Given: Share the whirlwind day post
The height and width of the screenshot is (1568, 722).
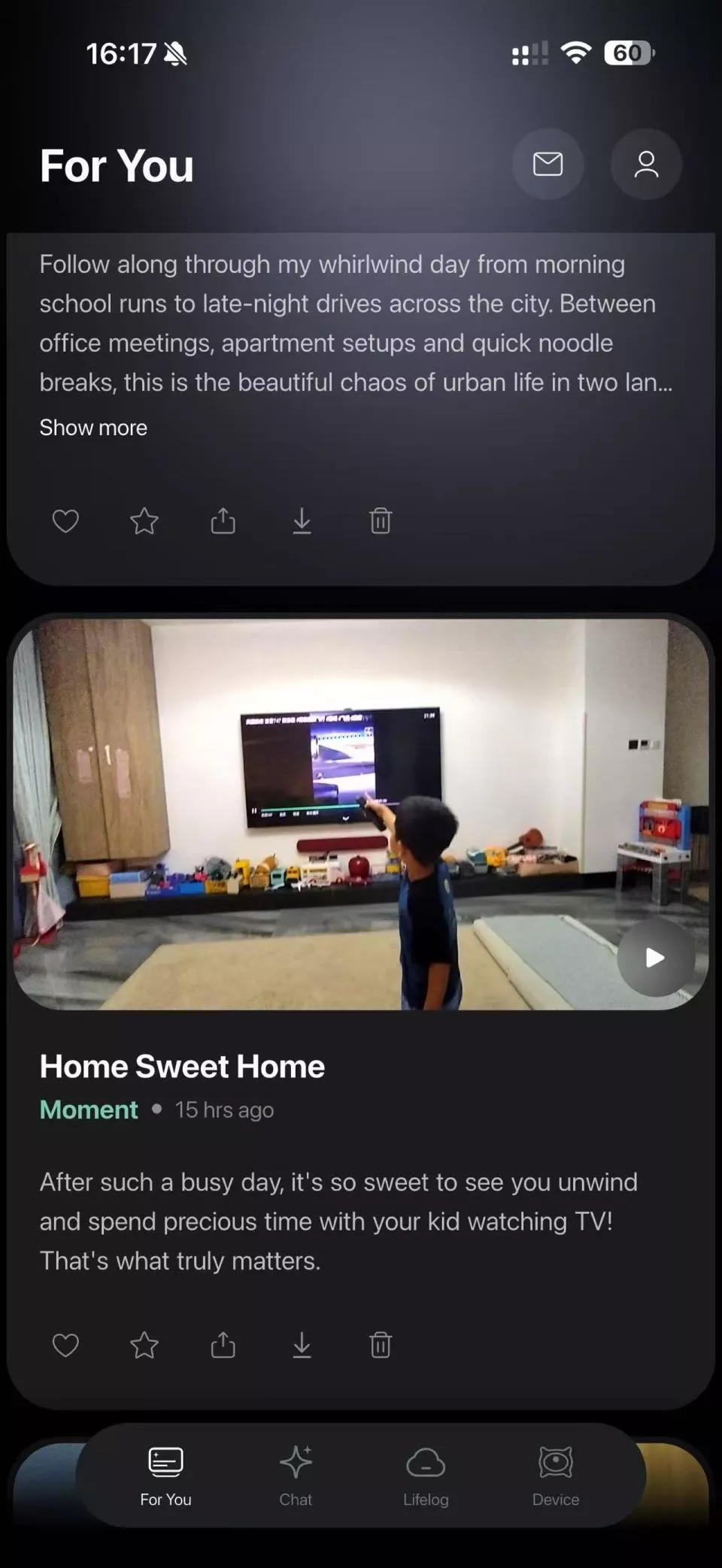Looking at the screenshot, I should (x=223, y=521).
